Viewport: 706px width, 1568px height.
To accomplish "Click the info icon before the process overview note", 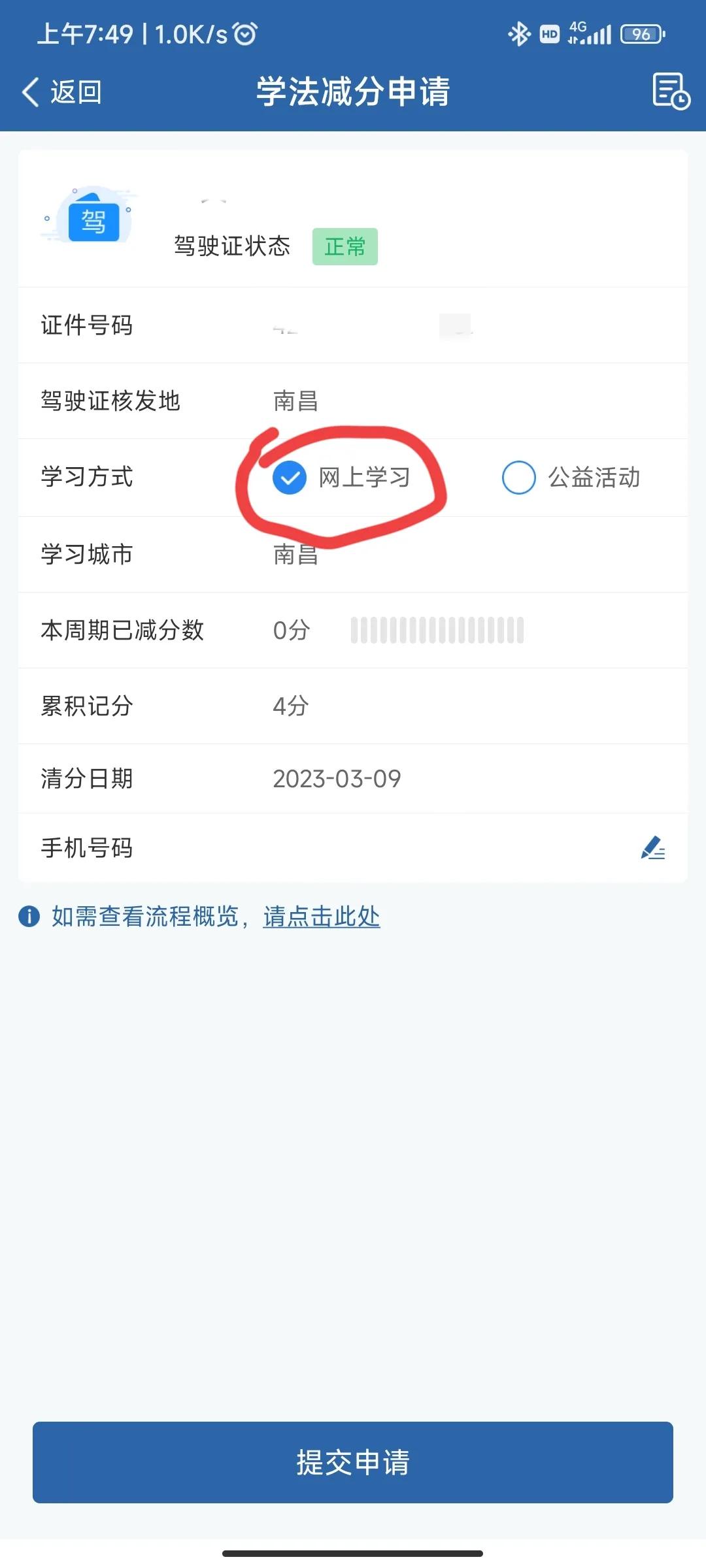I will [x=28, y=916].
